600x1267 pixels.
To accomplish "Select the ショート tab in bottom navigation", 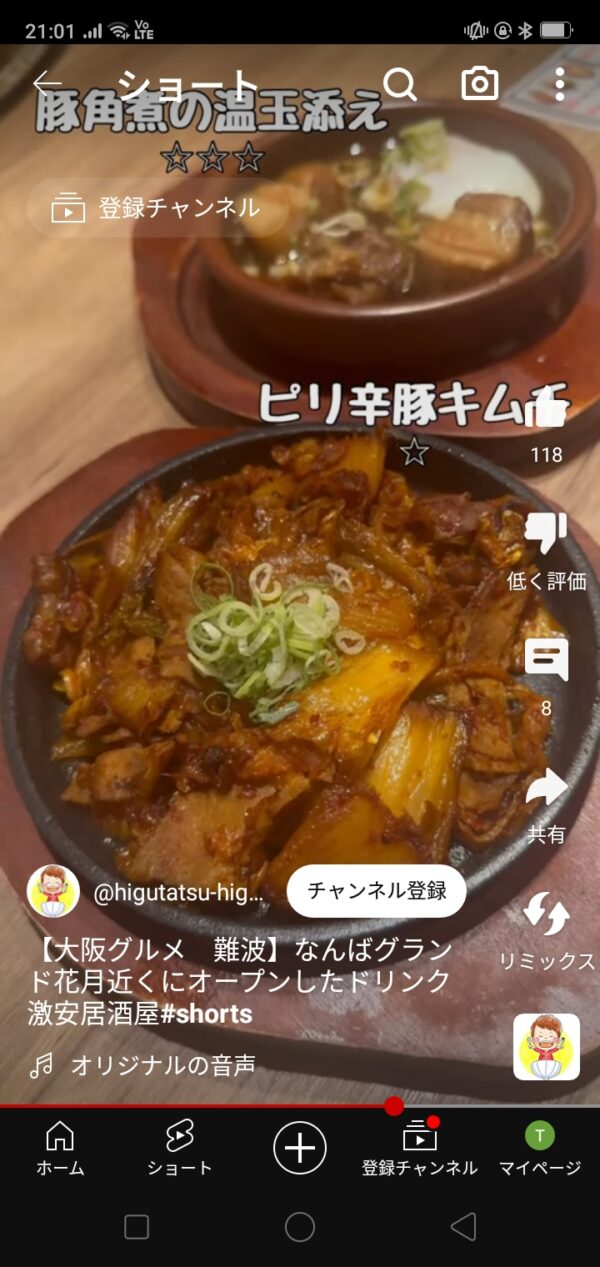I will pos(180,1147).
